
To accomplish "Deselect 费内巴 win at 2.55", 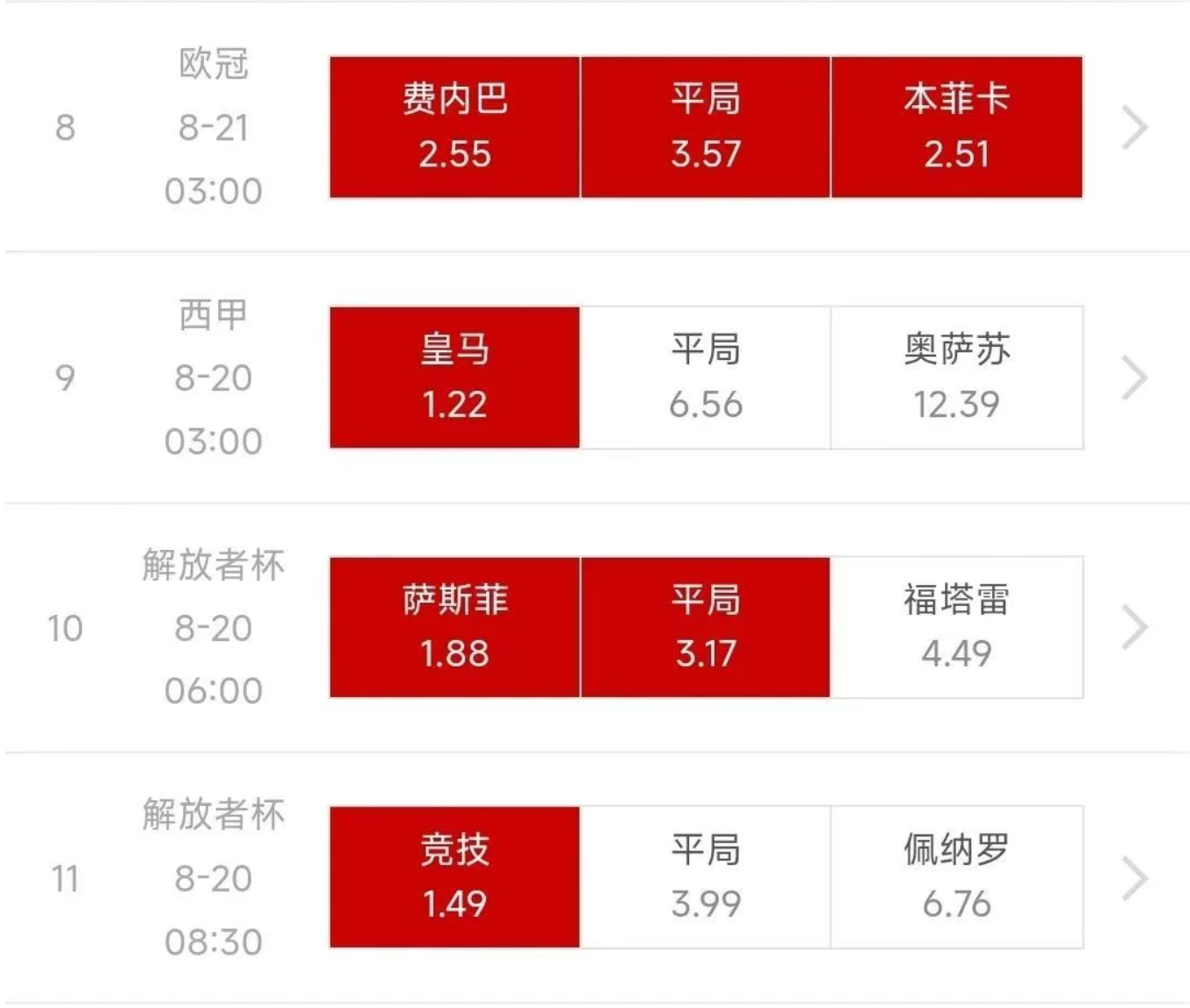I will [454, 127].
